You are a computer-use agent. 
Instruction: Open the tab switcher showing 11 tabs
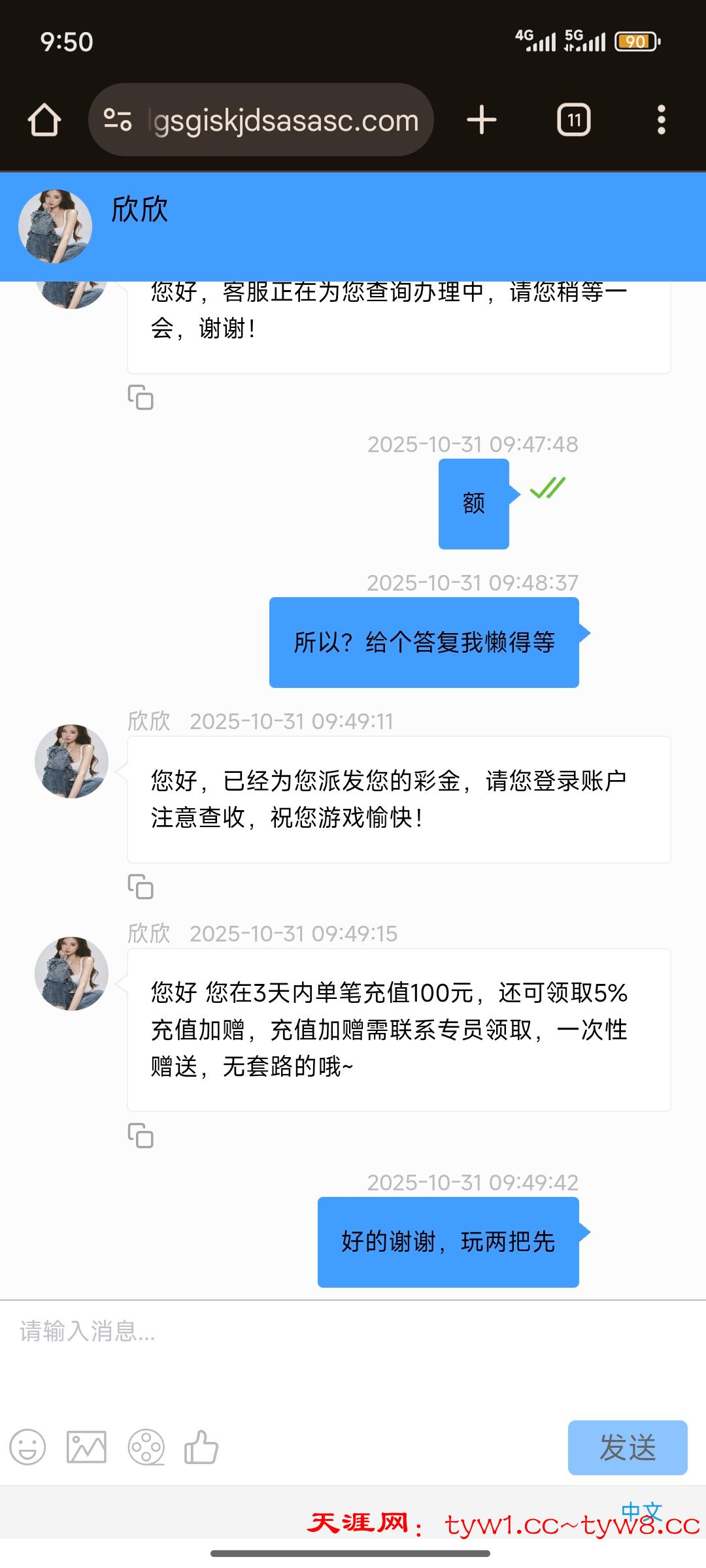click(x=573, y=120)
